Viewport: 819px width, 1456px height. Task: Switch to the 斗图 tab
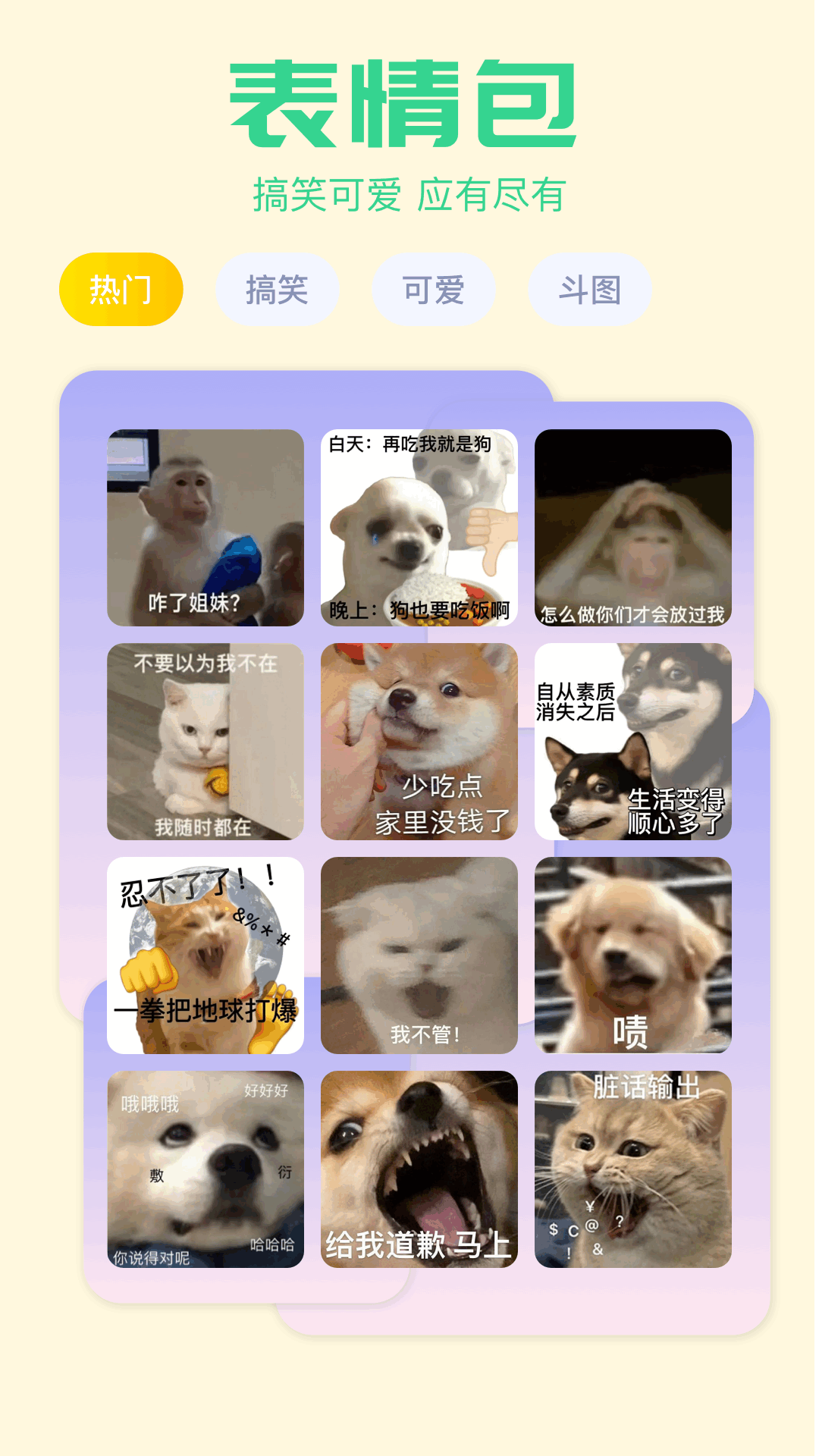[590, 289]
